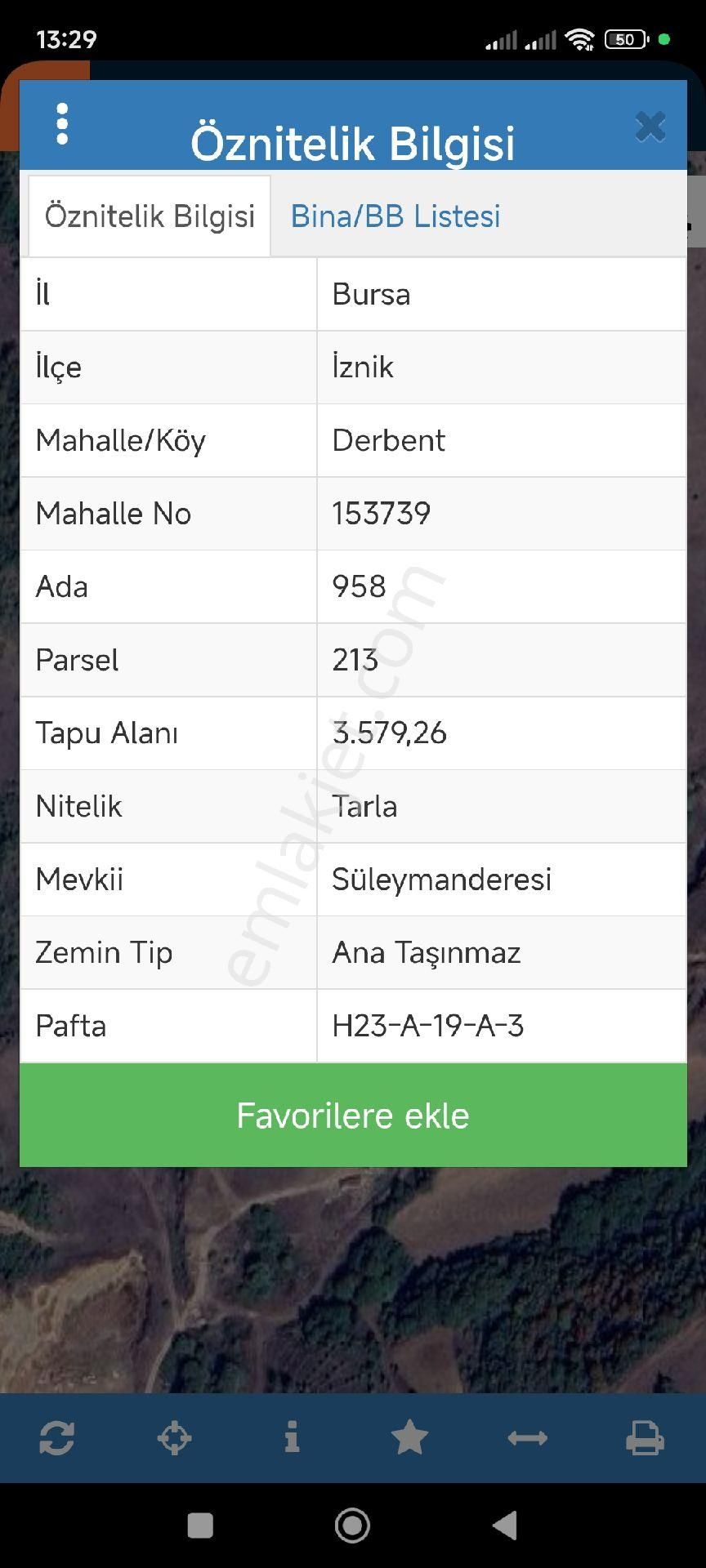Select the distance measure arrow tool
Screen dimensions: 706x1568
pyautogui.click(x=529, y=1437)
